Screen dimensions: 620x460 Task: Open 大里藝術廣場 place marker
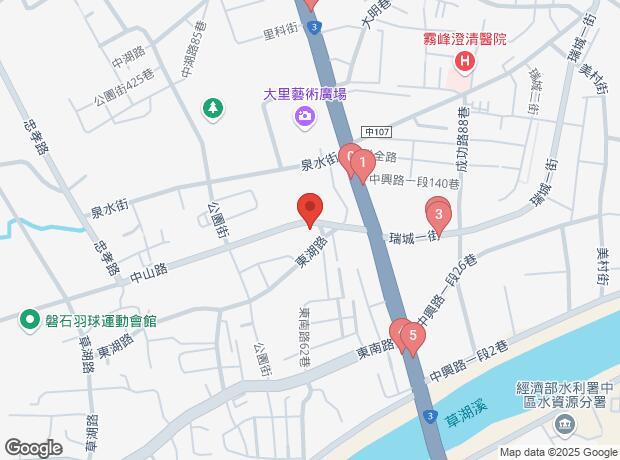pyautogui.click(x=303, y=118)
